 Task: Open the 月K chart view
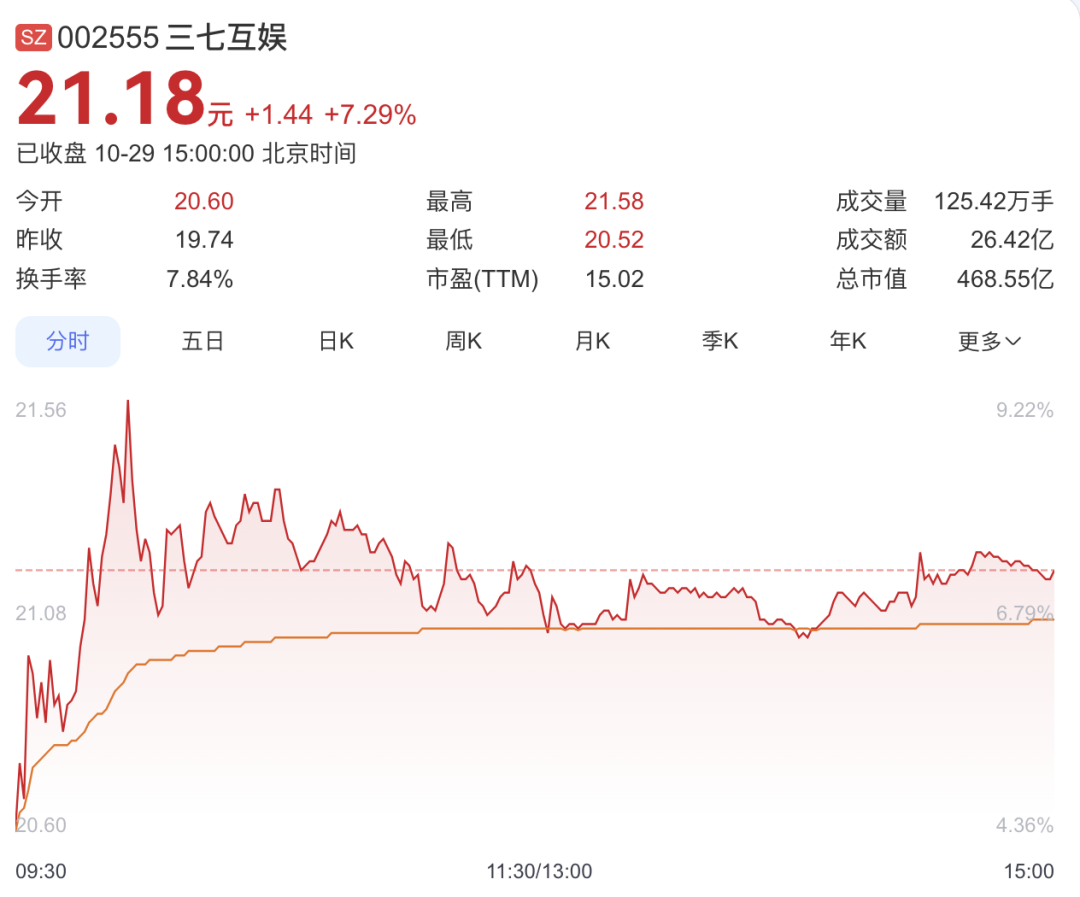[x=592, y=342]
